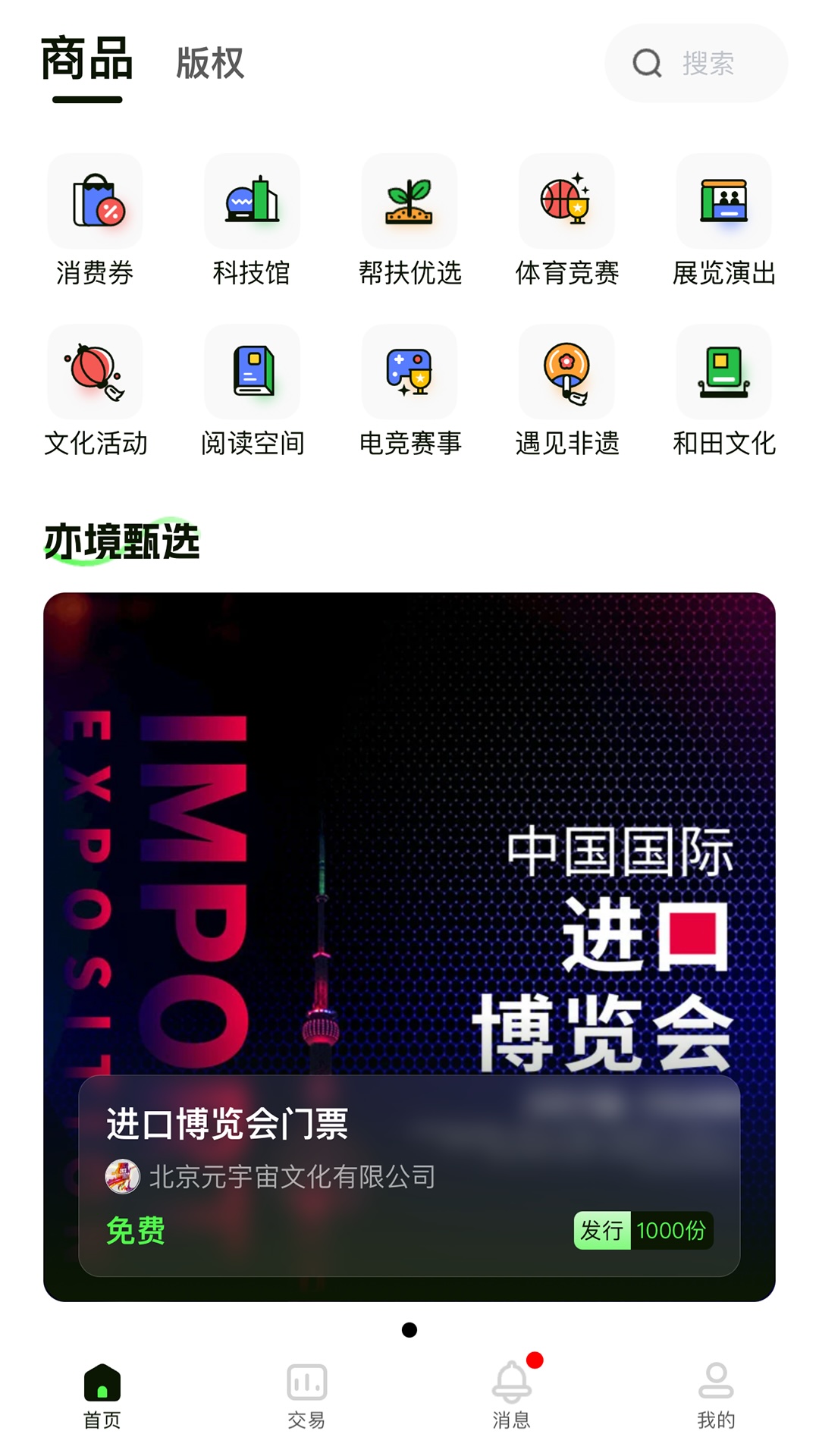The image size is (819, 1456).
Task: Switch to the 版权 tab
Action: pos(210,63)
